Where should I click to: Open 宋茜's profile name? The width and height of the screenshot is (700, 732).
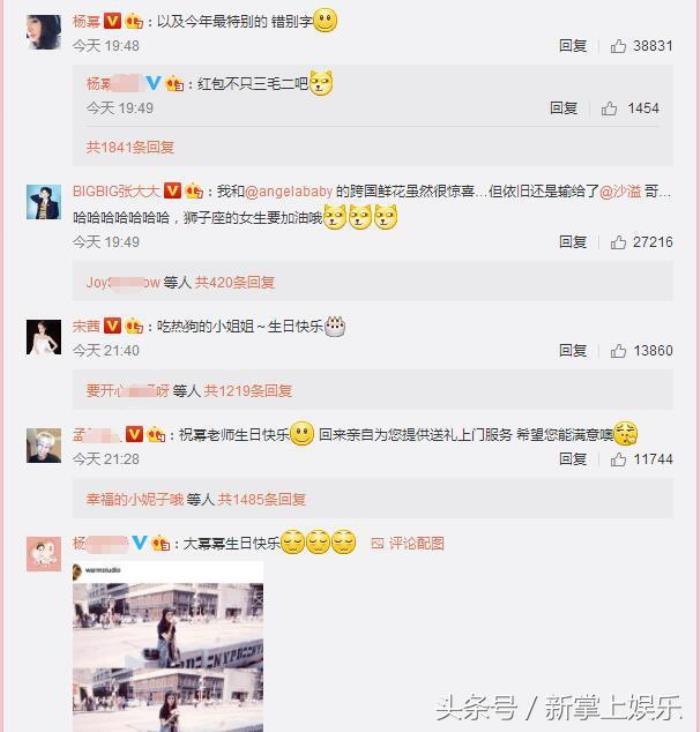tap(86, 326)
